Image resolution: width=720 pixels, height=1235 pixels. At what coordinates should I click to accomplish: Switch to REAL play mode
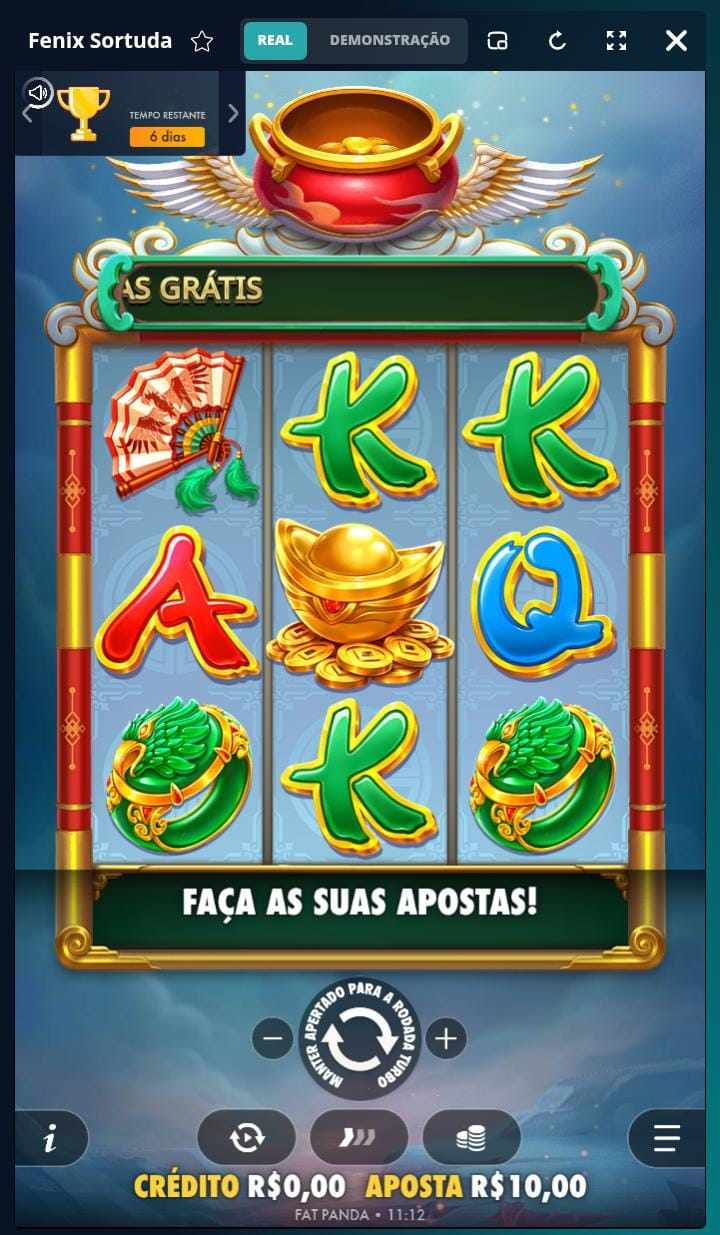pos(275,41)
